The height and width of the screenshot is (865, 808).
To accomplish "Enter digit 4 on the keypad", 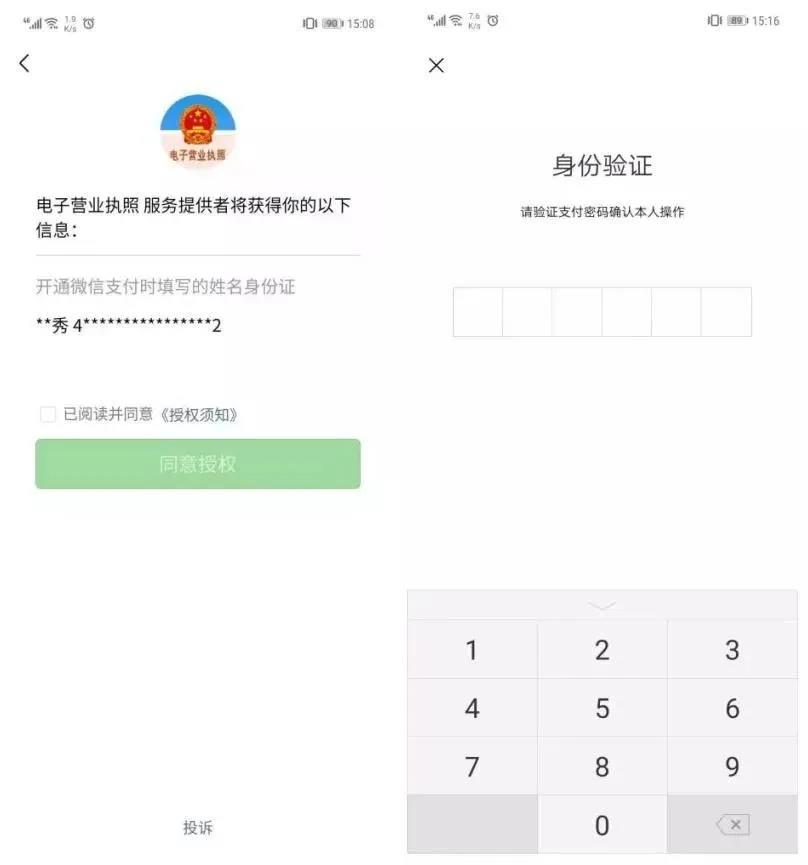I will coord(472,708).
